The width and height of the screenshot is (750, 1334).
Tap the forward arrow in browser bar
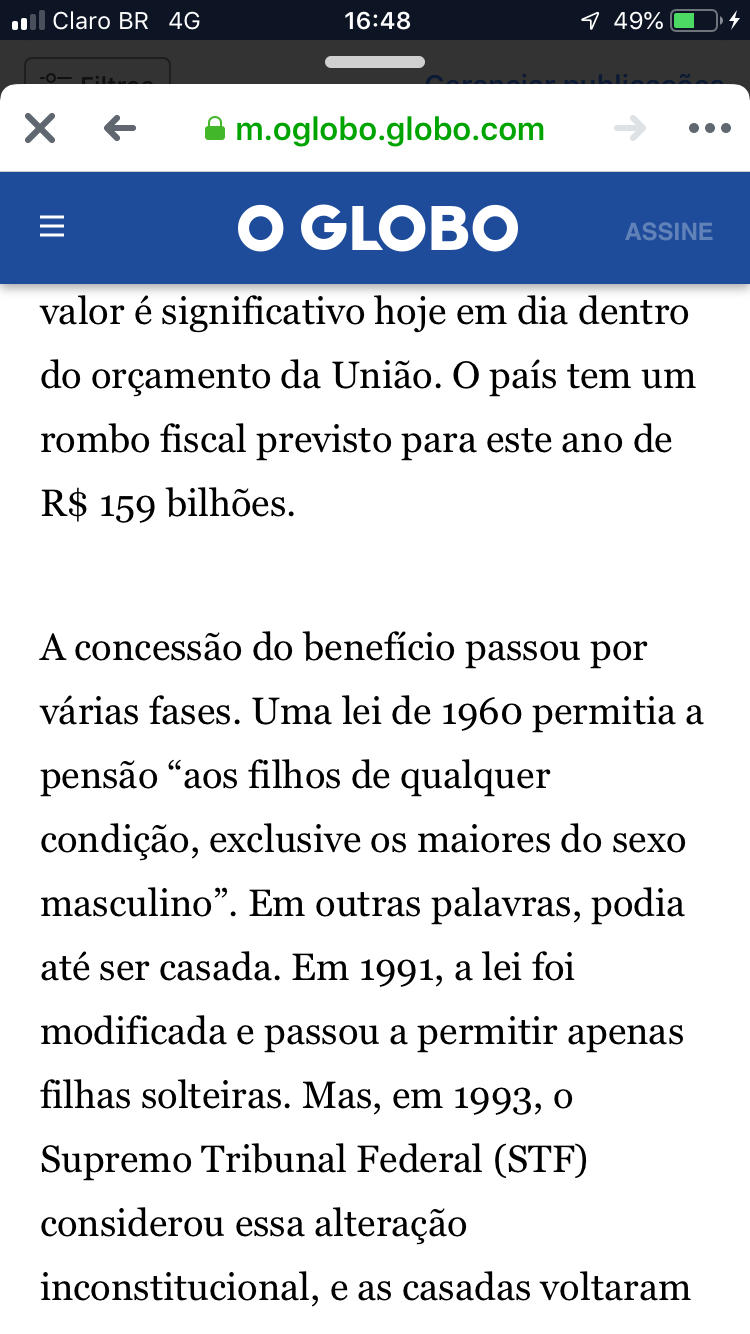click(630, 128)
